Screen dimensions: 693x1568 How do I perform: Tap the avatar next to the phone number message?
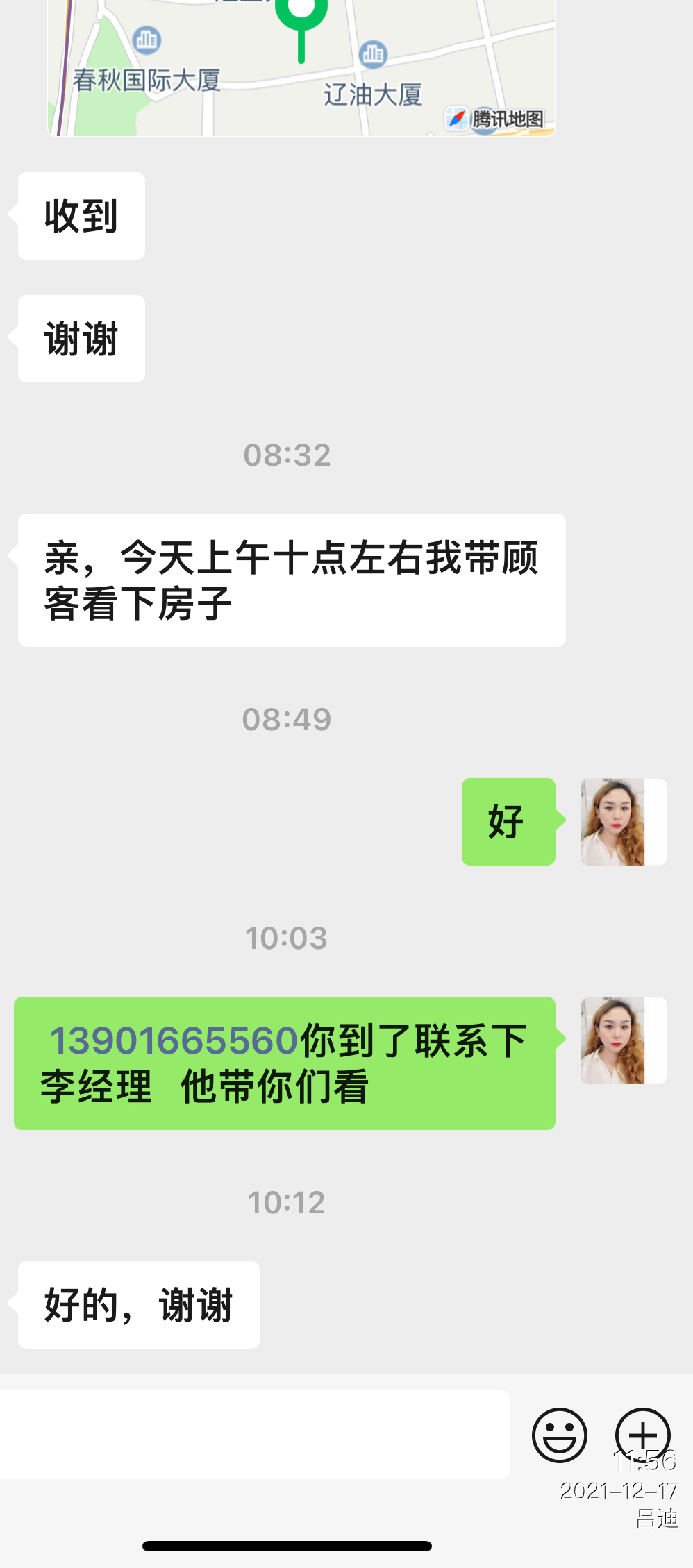click(623, 1040)
